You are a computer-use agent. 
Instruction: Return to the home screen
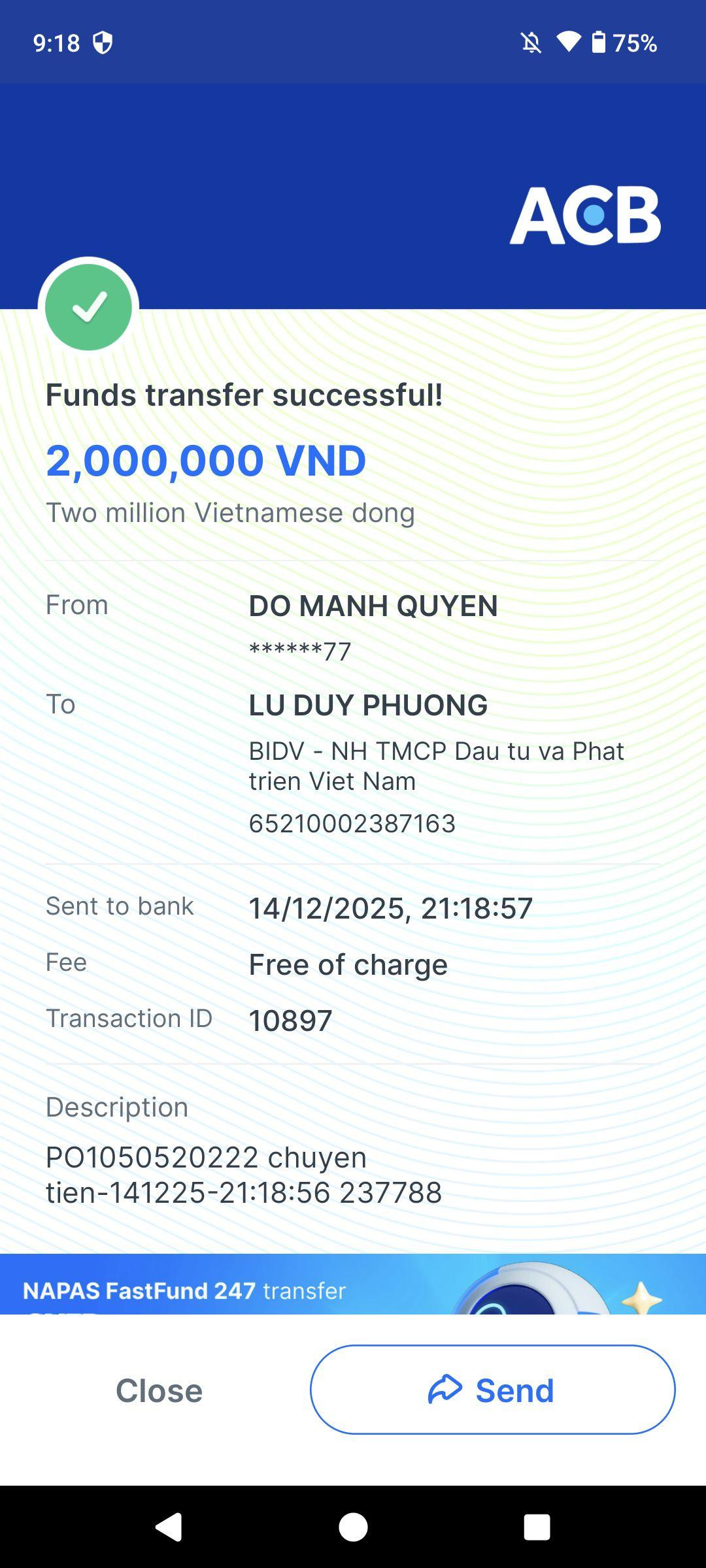(x=353, y=1527)
